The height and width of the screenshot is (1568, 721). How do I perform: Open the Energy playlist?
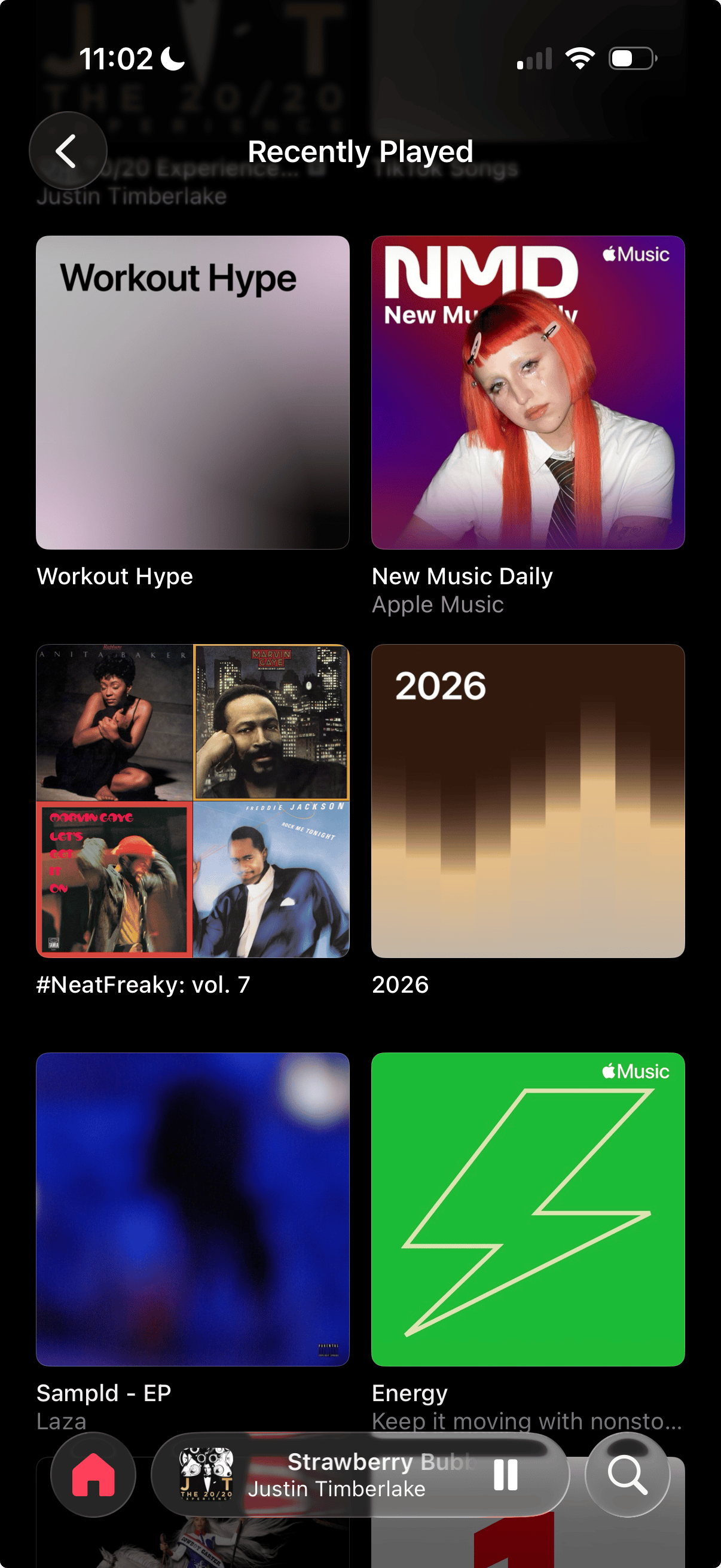[x=527, y=1209]
